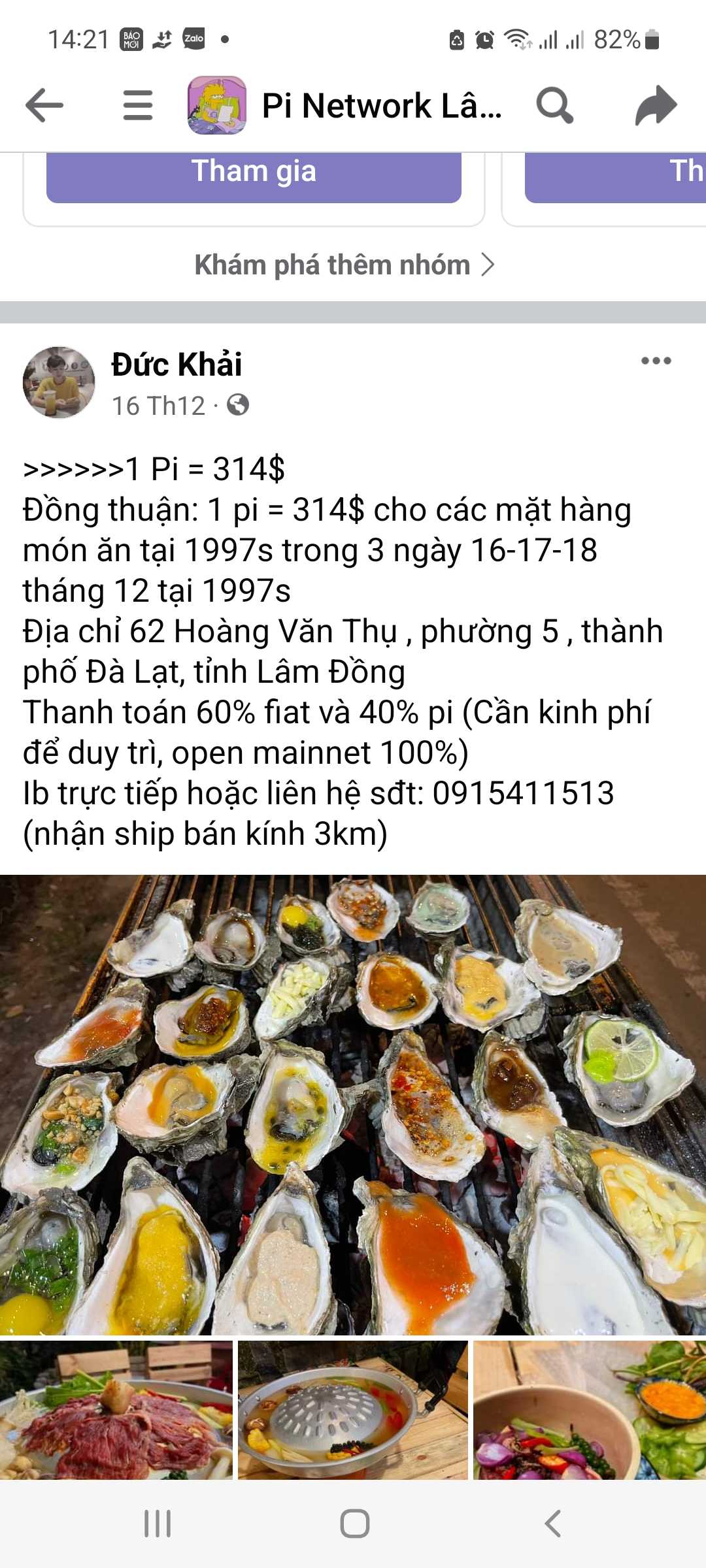View the grilled oysters photo
Image resolution: width=706 pixels, height=1568 pixels.
[353, 1104]
